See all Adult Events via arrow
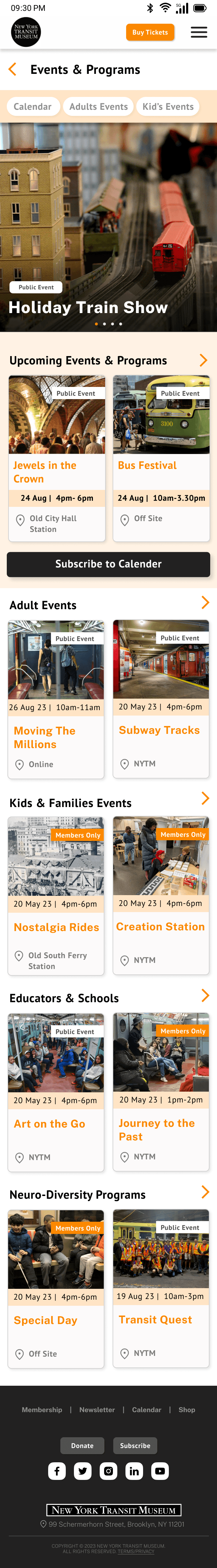 pyautogui.click(x=205, y=603)
